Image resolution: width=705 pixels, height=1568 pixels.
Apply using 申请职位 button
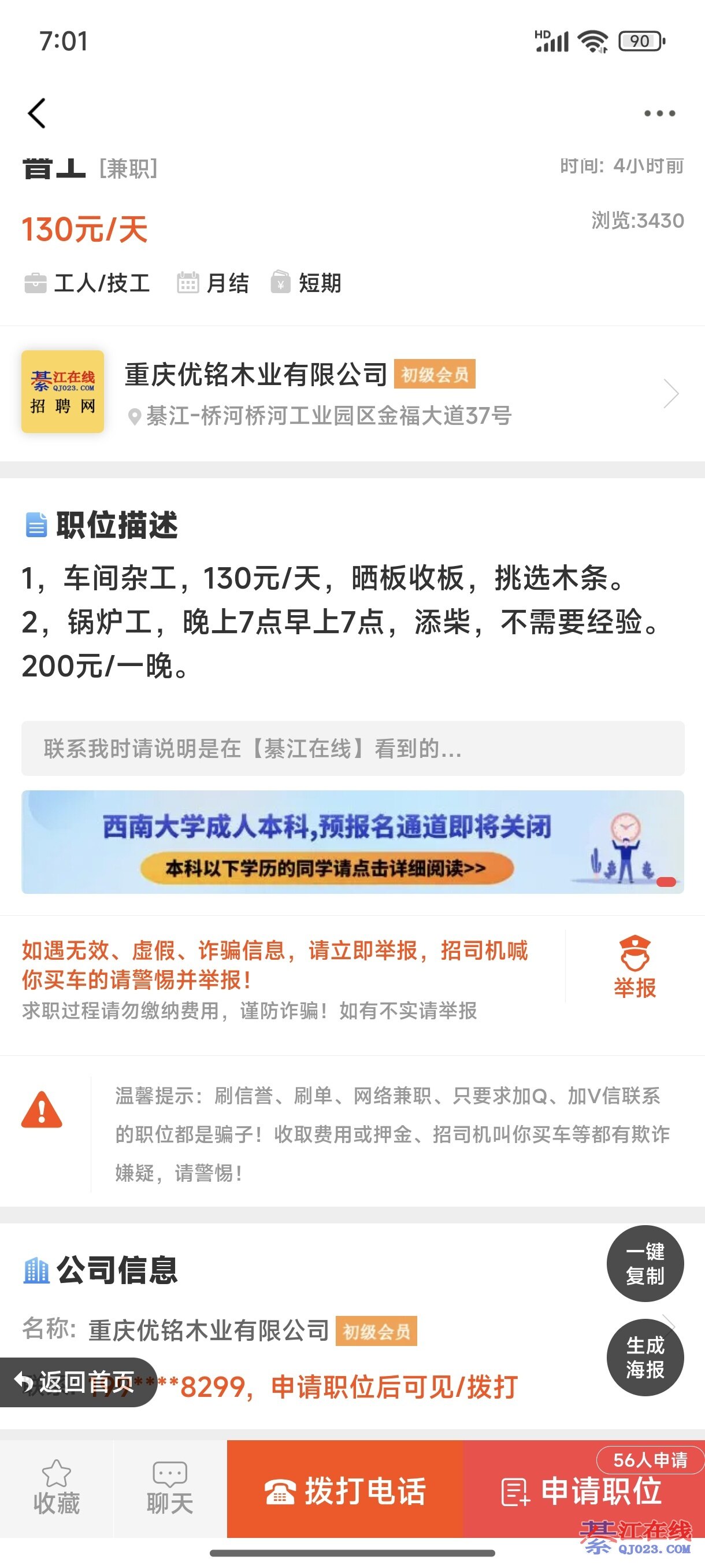tap(583, 1491)
